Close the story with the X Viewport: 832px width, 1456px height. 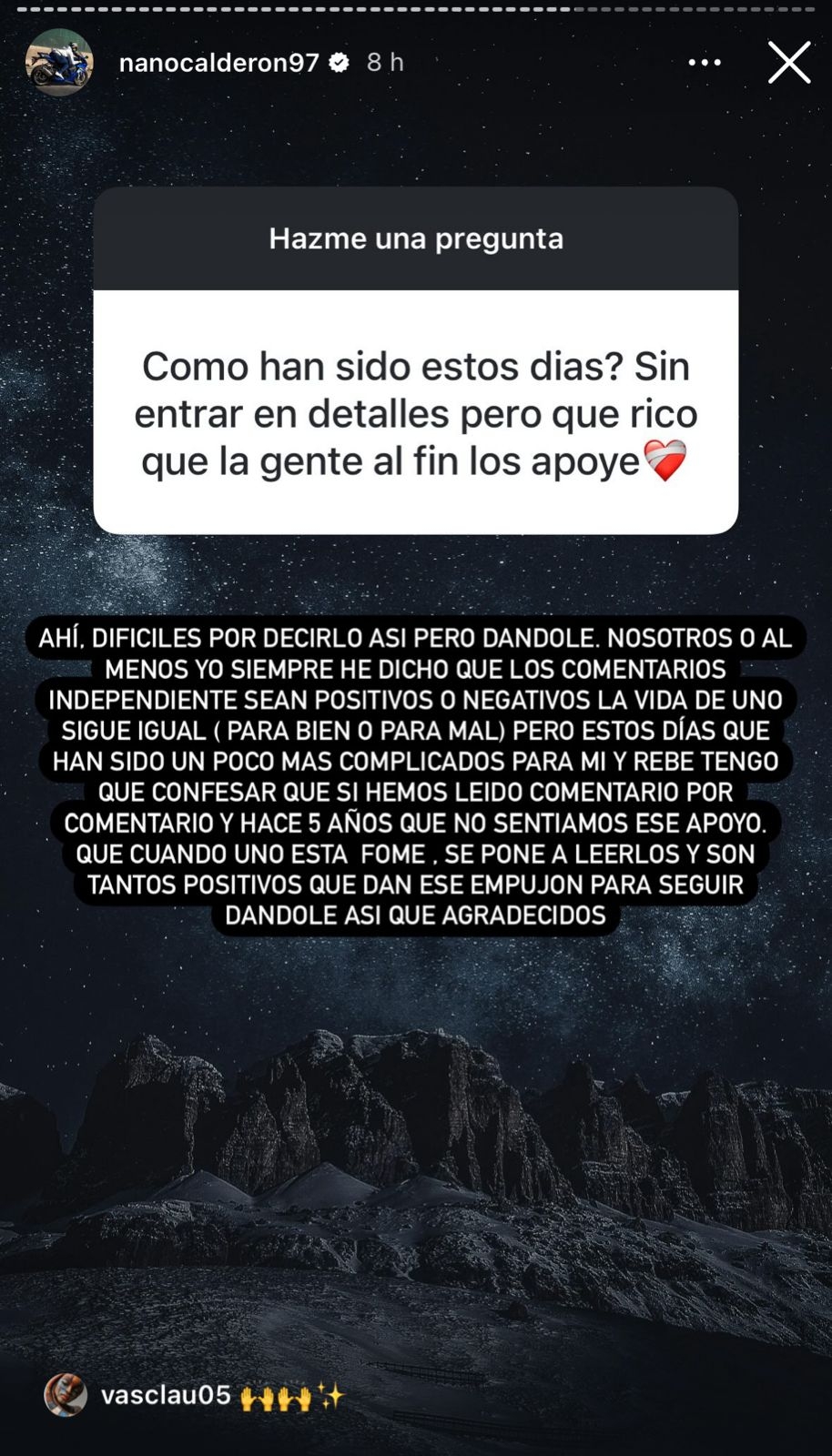(x=788, y=63)
